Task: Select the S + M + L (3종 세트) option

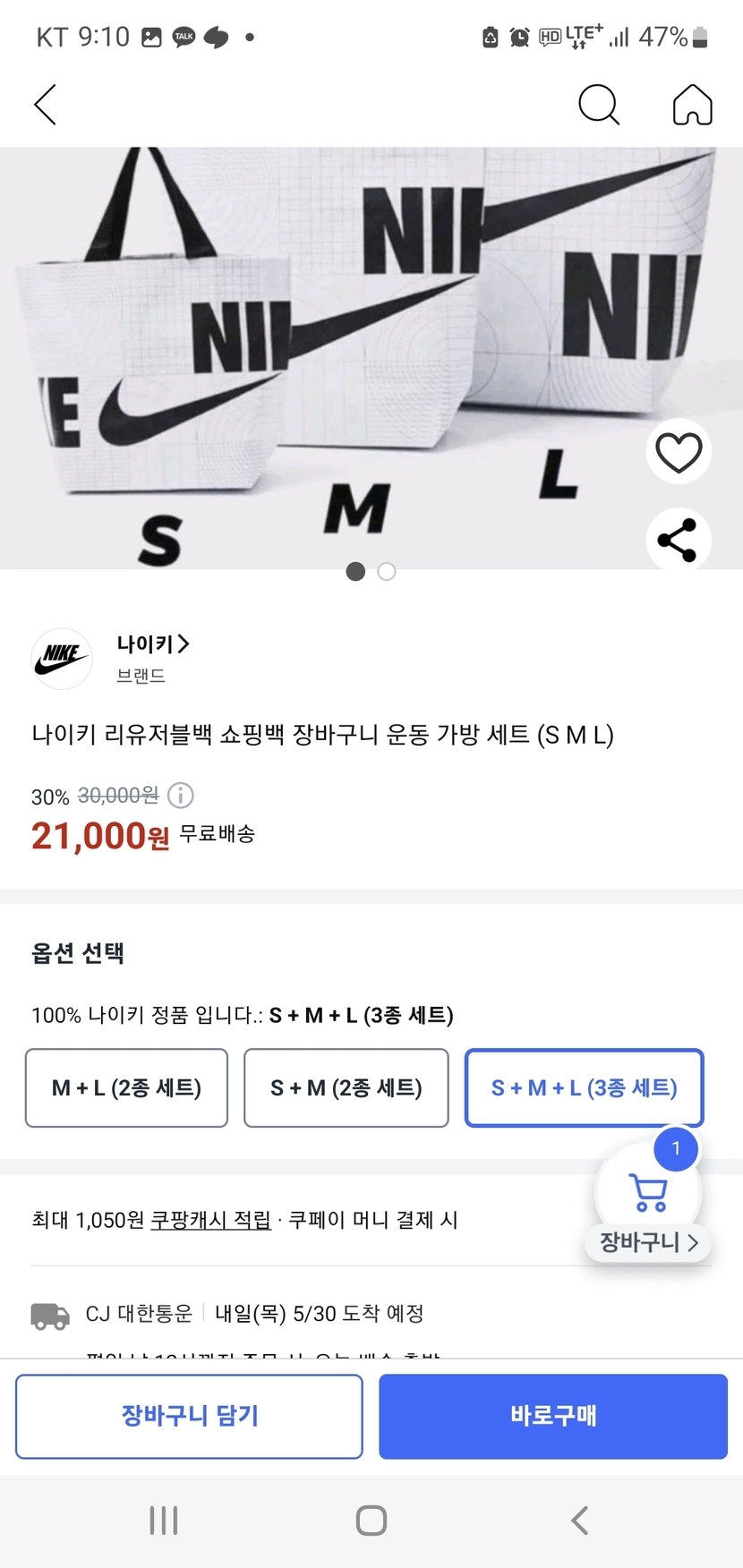Action: tap(584, 1087)
